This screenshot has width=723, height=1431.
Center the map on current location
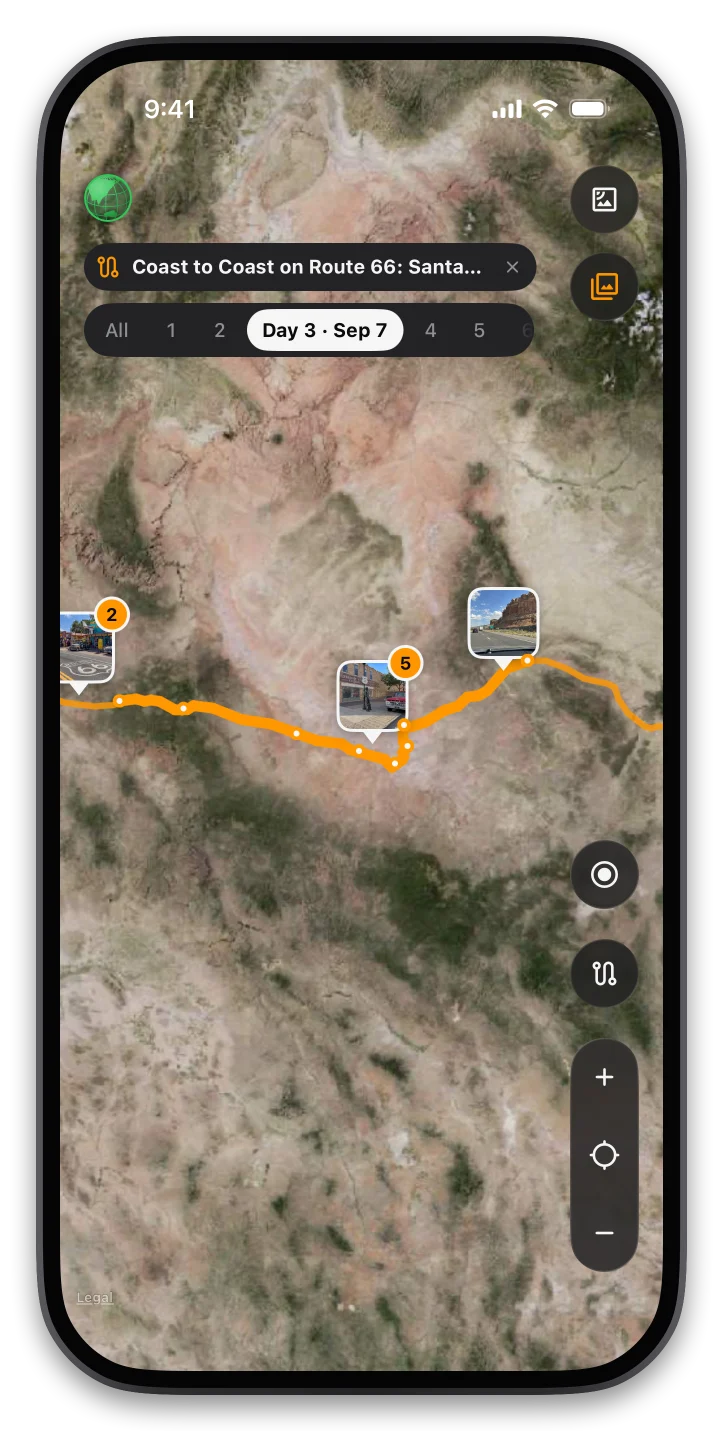[x=604, y=1156]
